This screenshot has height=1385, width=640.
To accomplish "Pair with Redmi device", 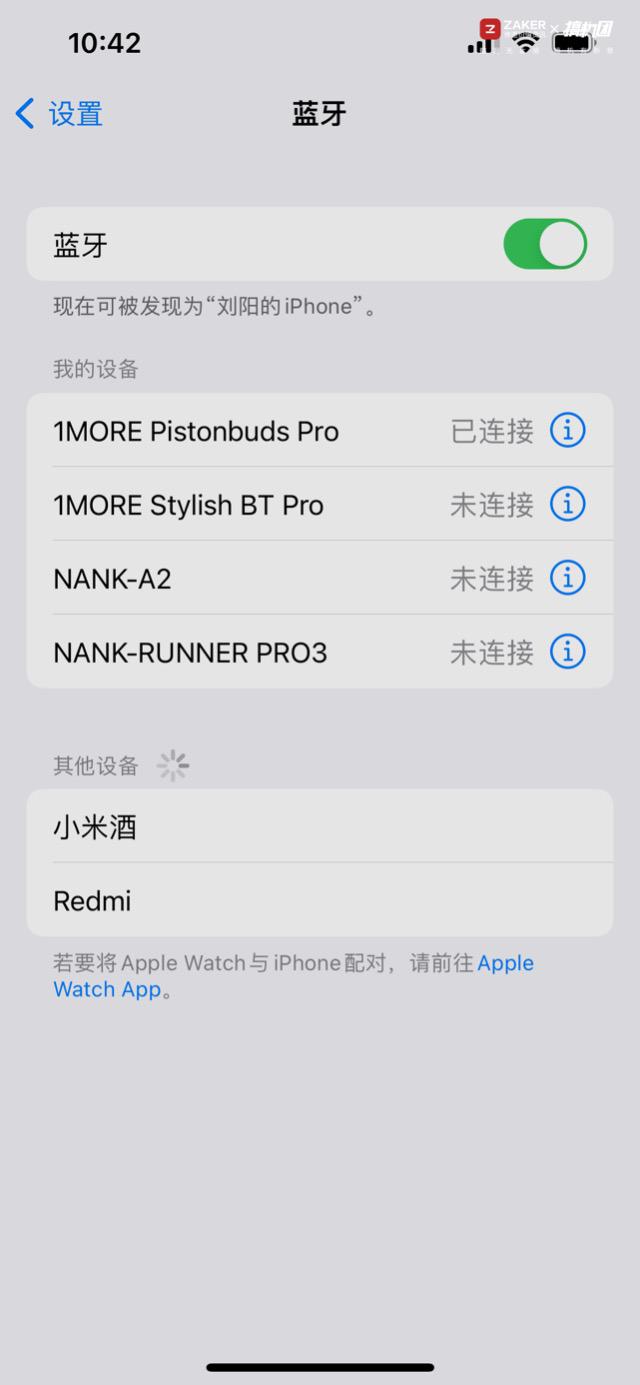I will pyautogui.click(x=320, y=901).
